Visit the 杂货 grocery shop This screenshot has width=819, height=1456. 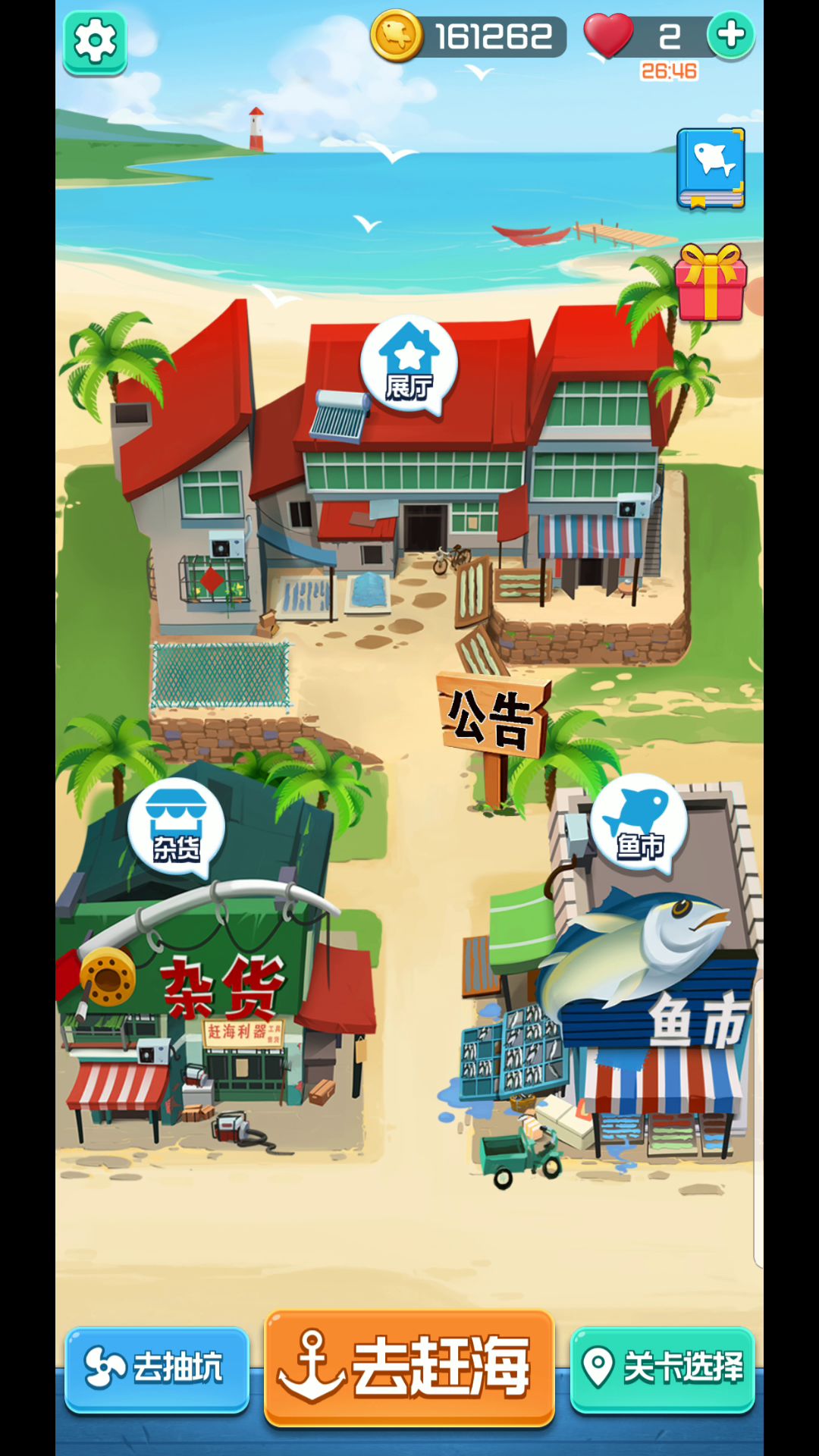pos(176,827)
